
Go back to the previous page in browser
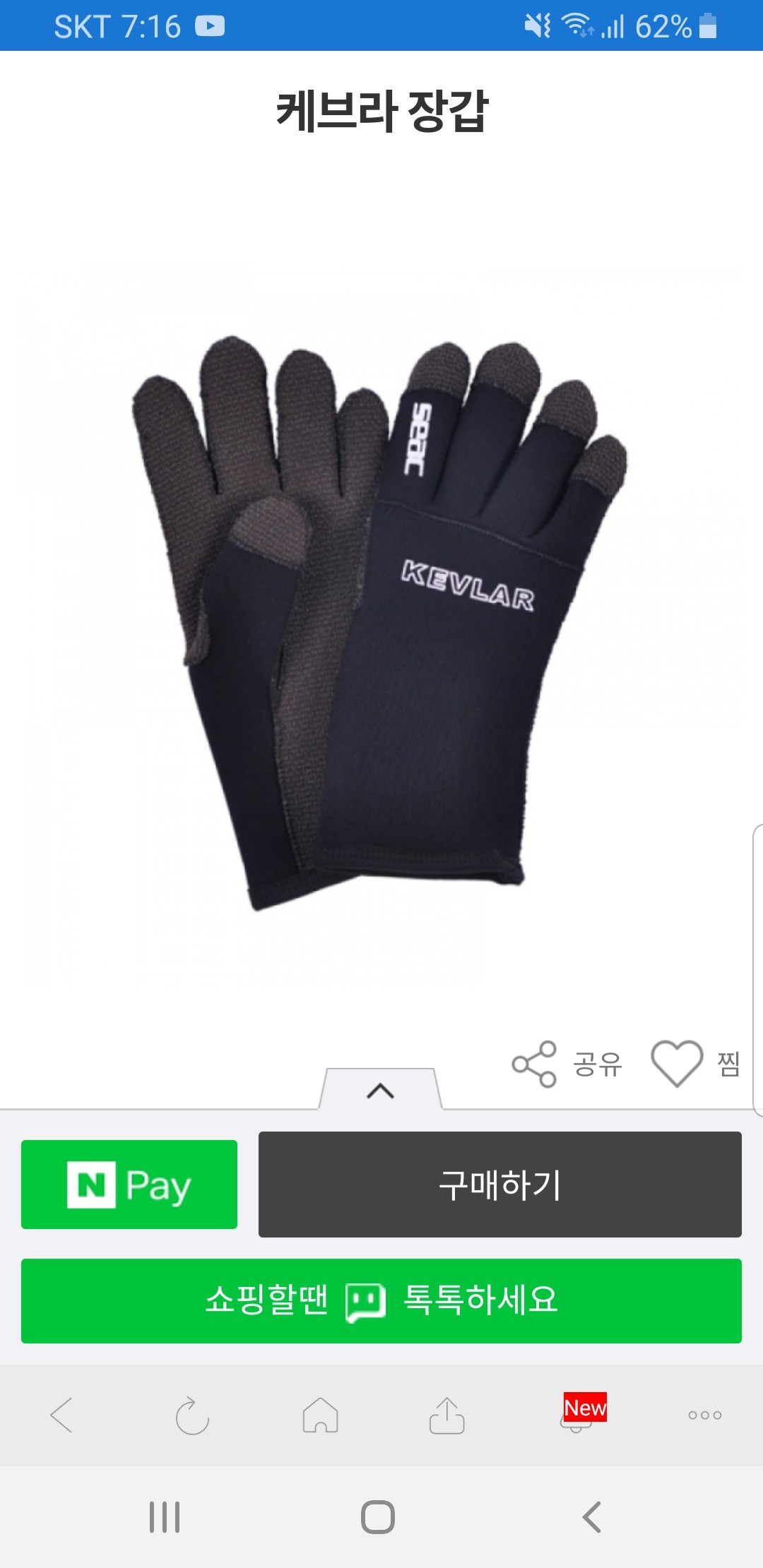(62, 1415)
